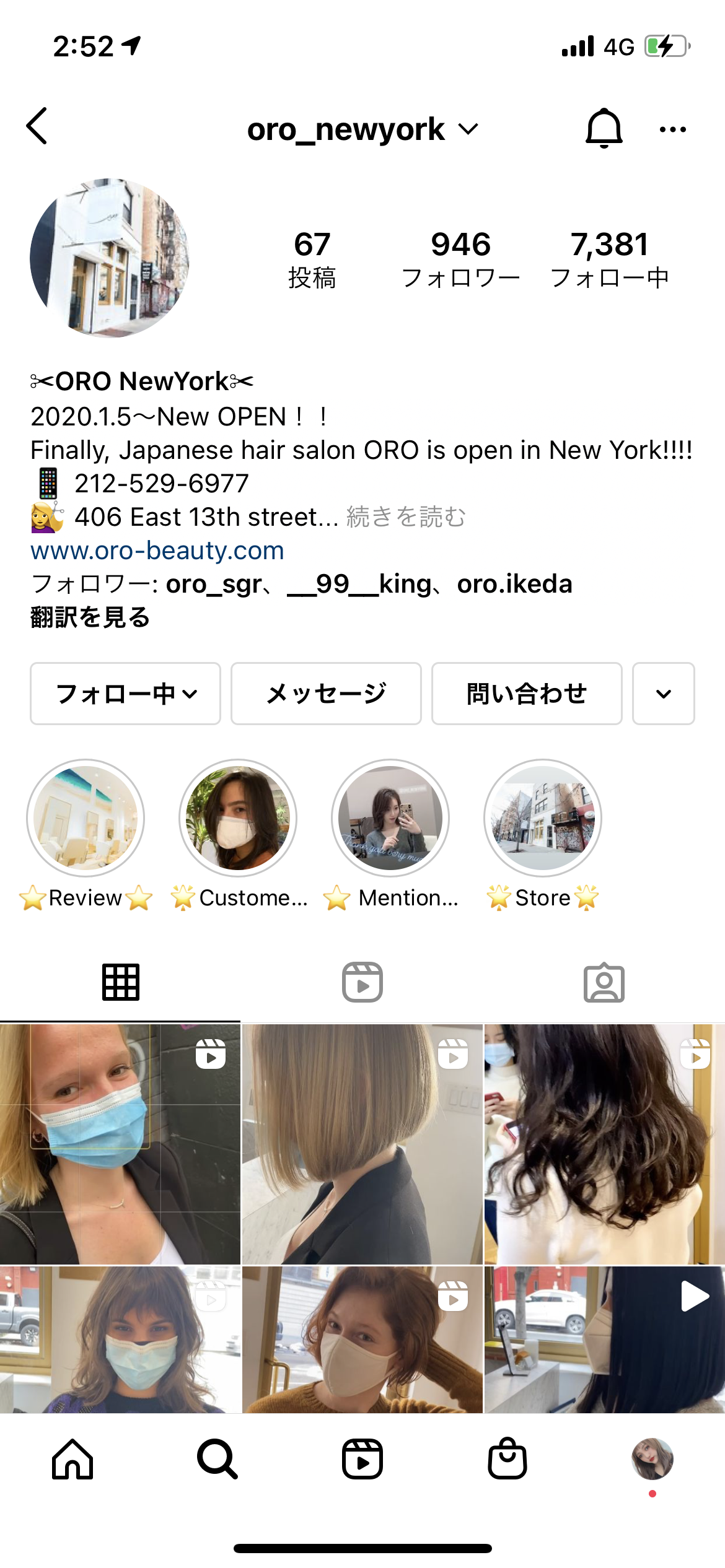View the 7,381 フォロー中 following list
The width and height of the screenshot is (725, 1568).
(610, 259)
